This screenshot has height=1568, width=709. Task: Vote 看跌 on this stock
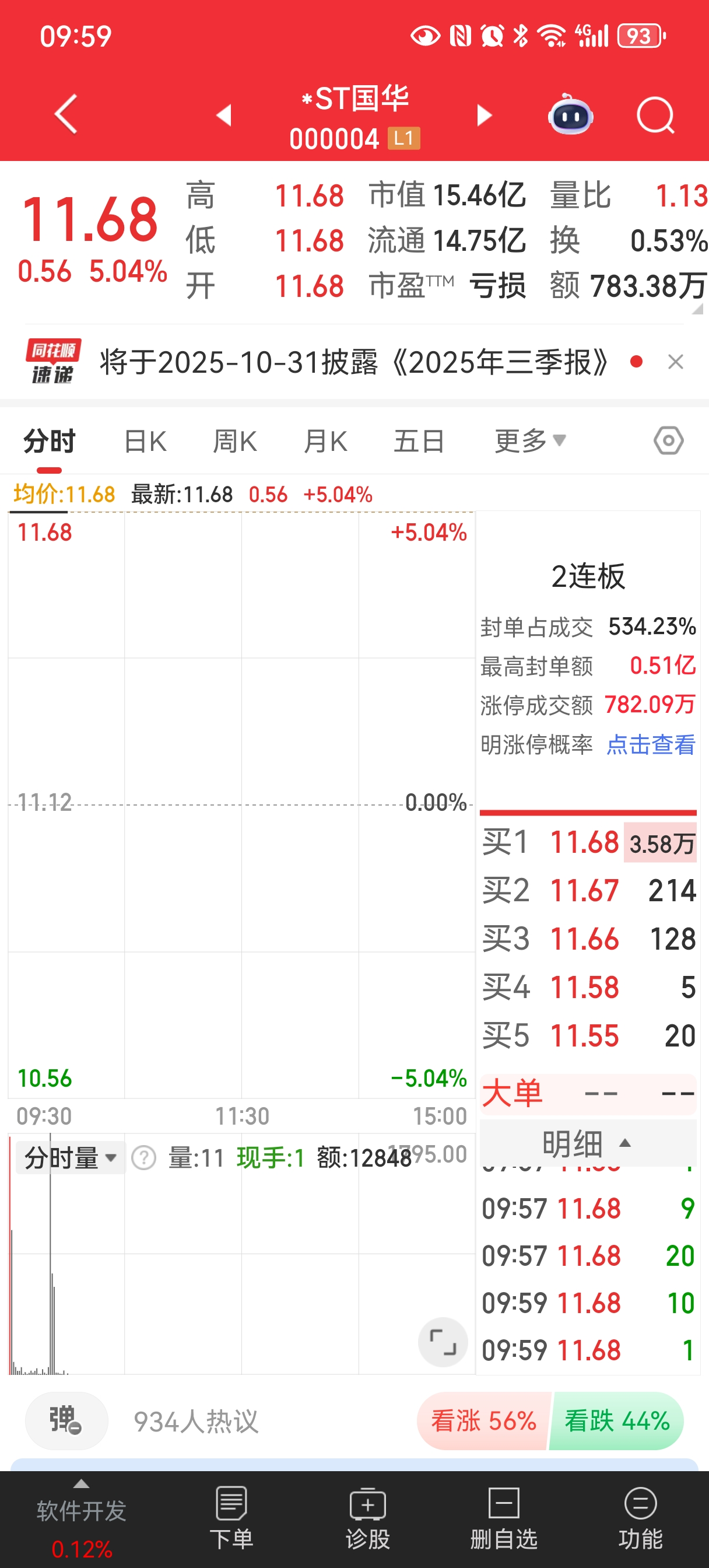pyautogui.click(x=616, y=1422)
